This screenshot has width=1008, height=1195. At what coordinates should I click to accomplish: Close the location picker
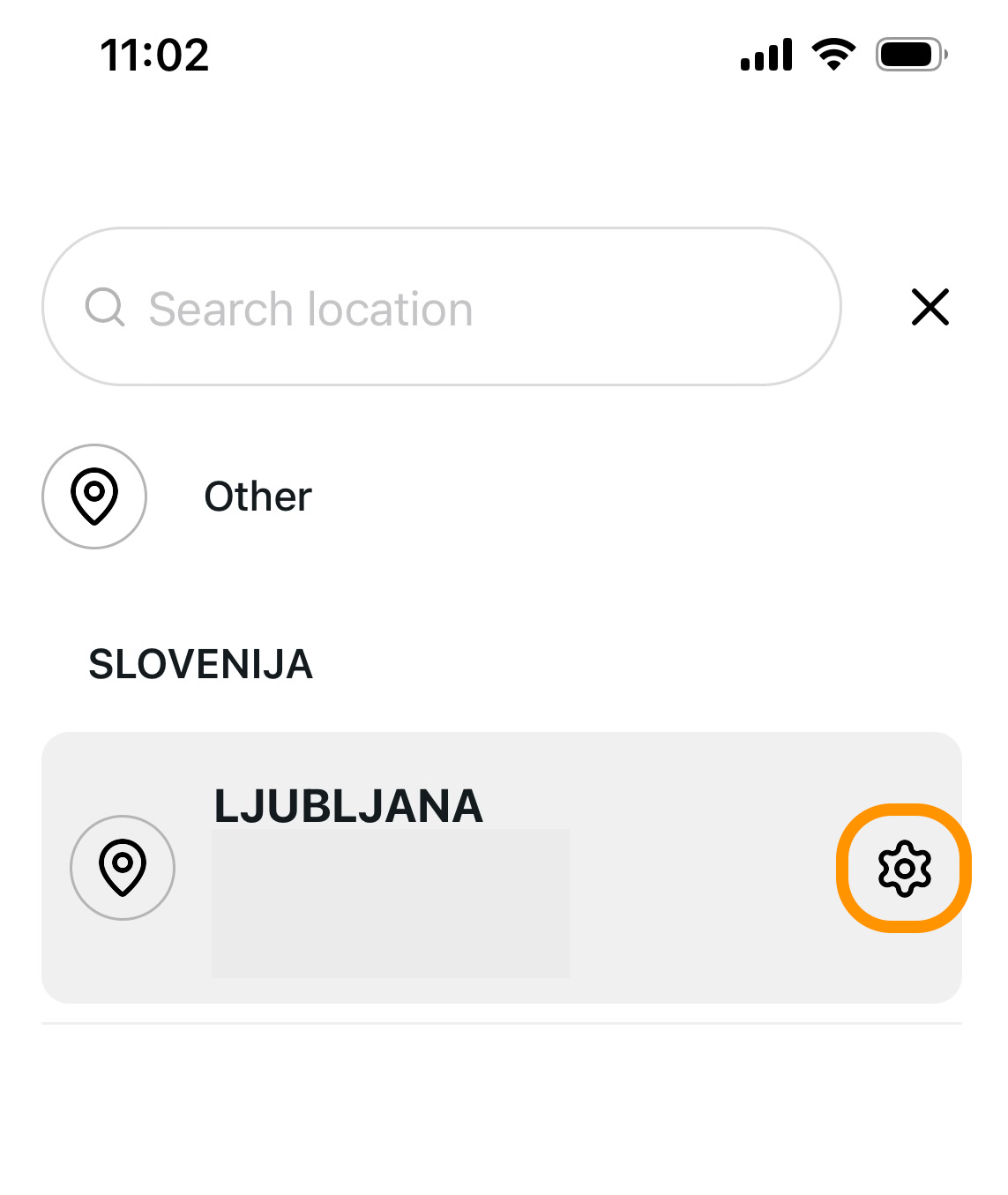[930, 308]
